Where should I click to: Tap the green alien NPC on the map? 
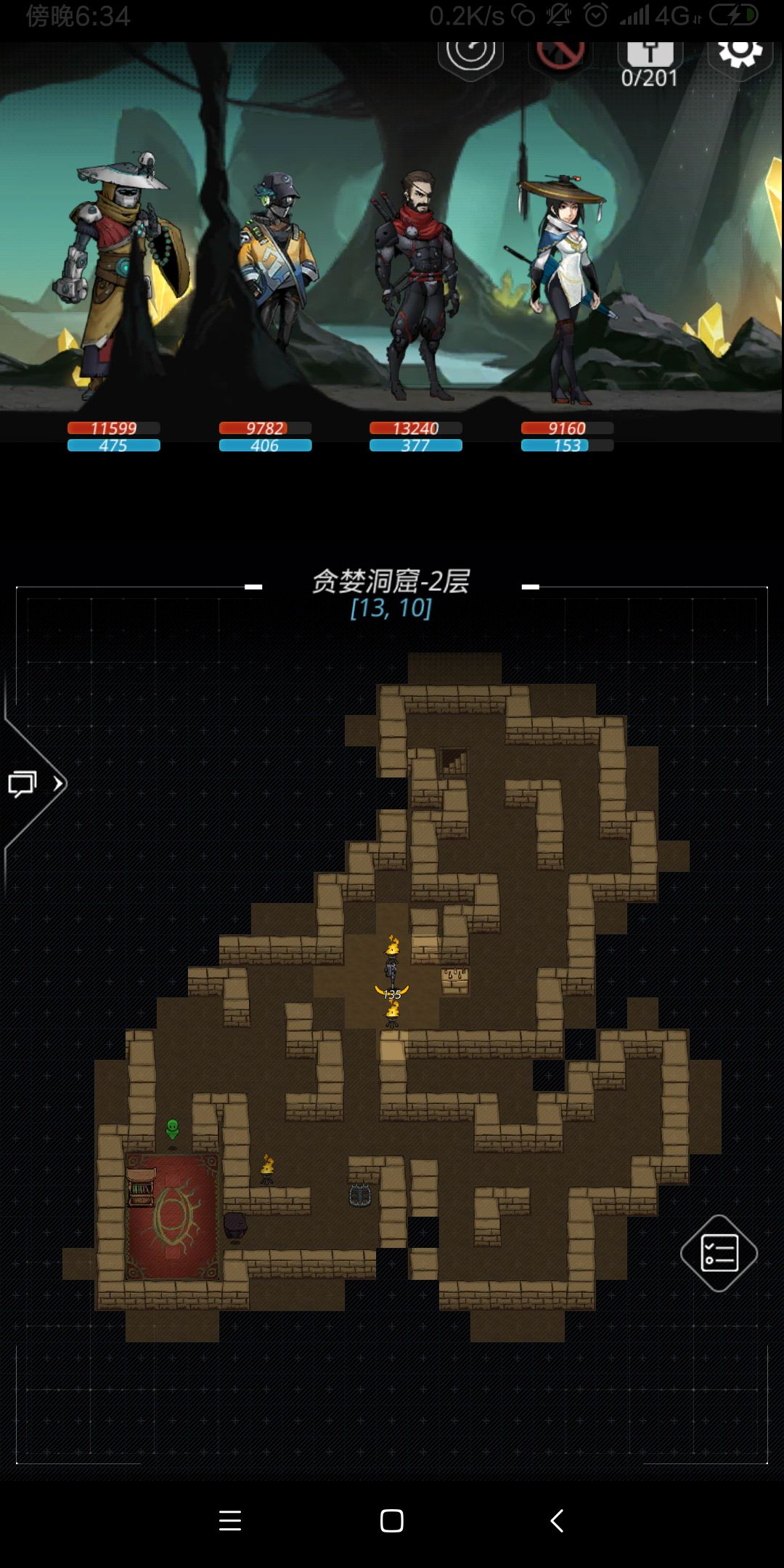click(172, 1131)
